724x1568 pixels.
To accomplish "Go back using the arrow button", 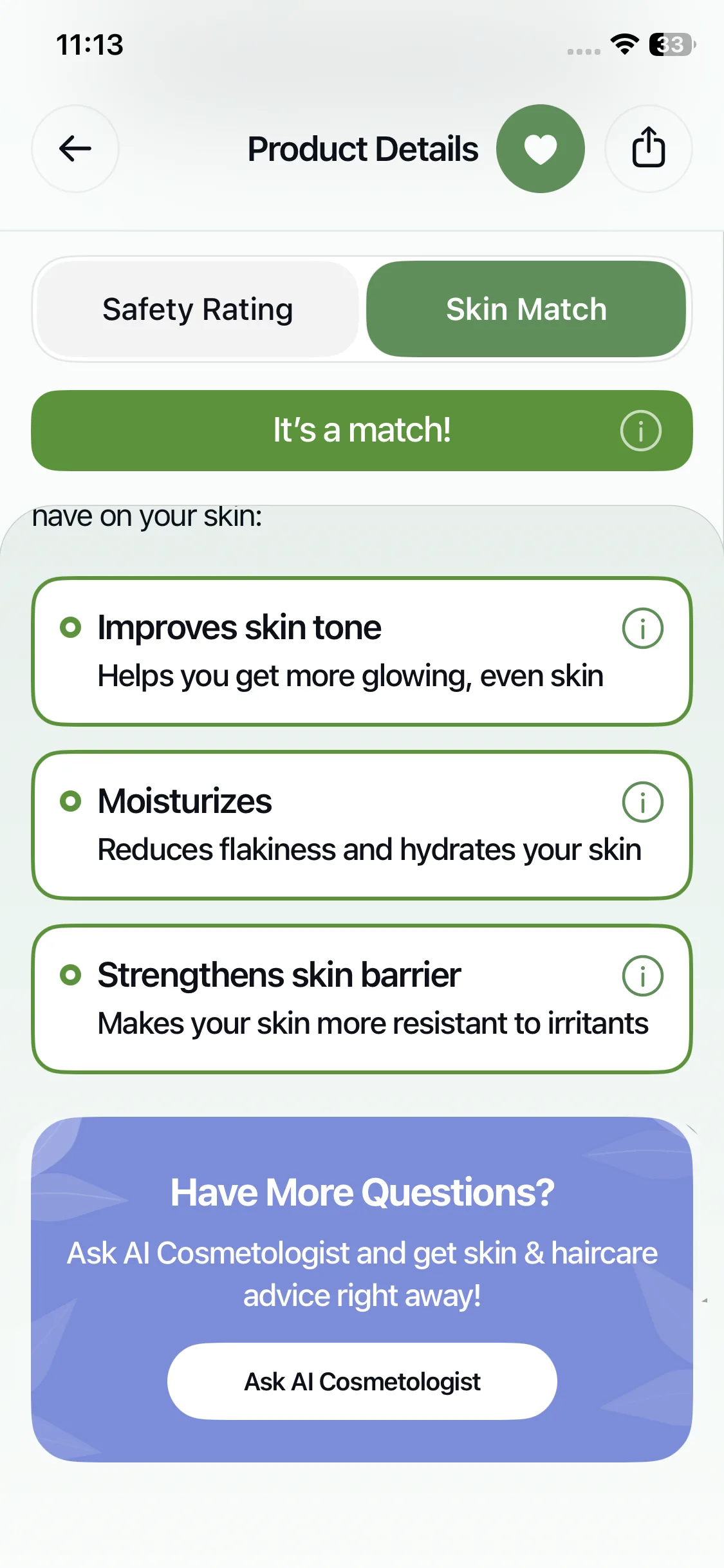I will 75,149.
